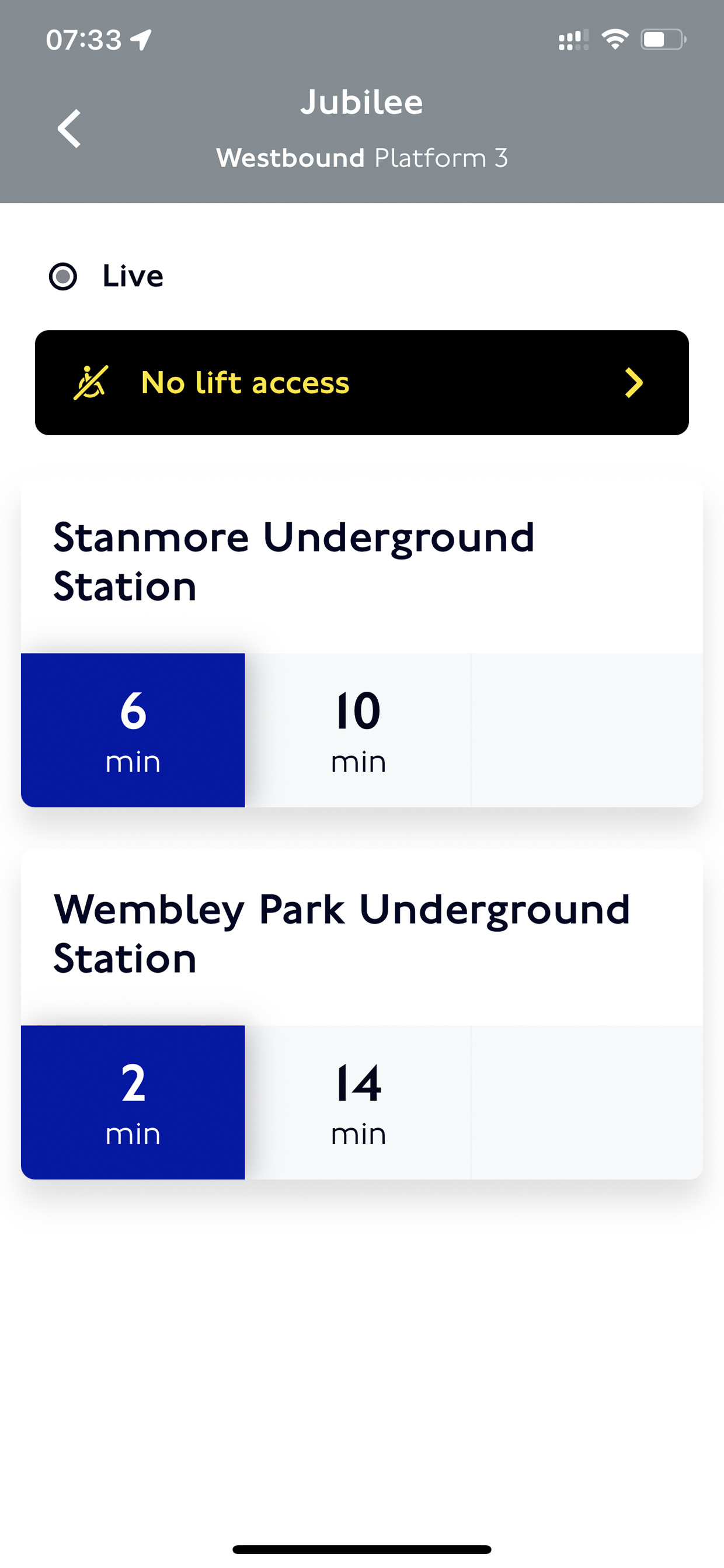Open the Stanmore Underground Station arrivals card
Viewport: 724px width, 1568px height.
point(362,643)
